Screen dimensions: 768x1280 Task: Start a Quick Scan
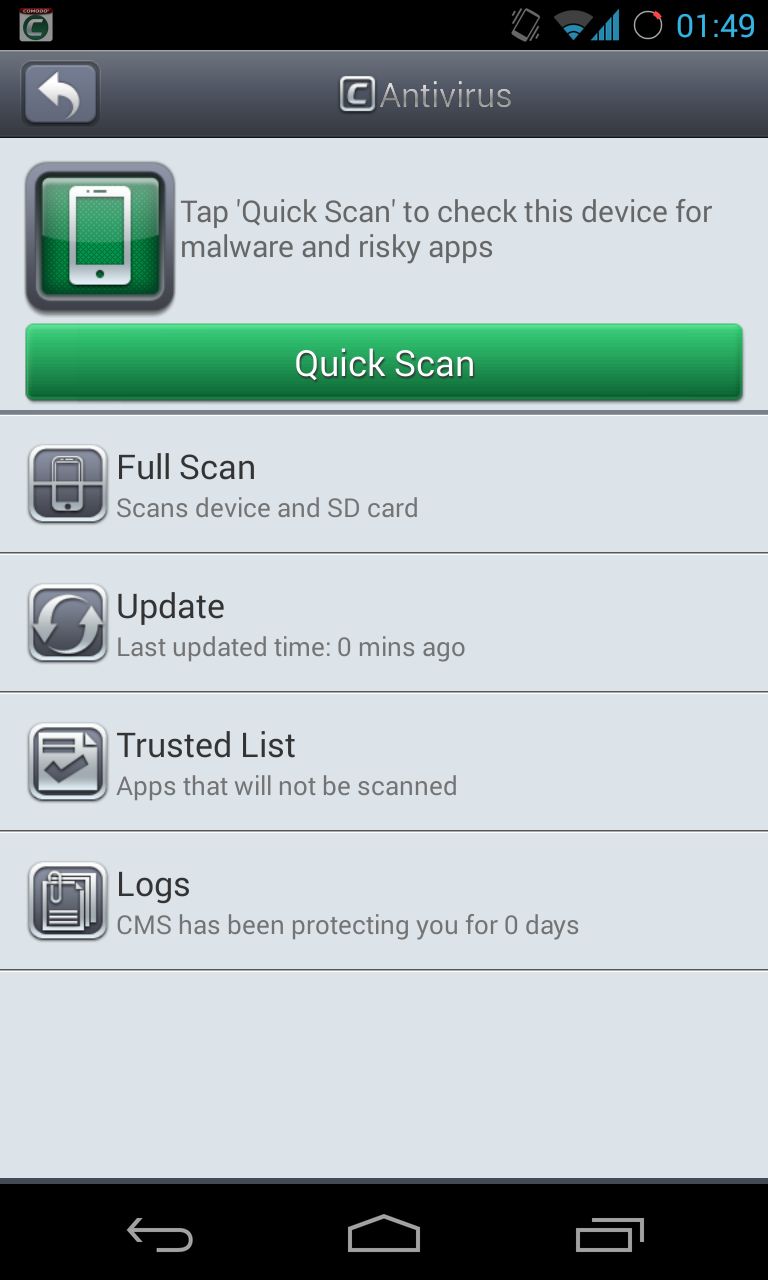click(x=384, y=362)
